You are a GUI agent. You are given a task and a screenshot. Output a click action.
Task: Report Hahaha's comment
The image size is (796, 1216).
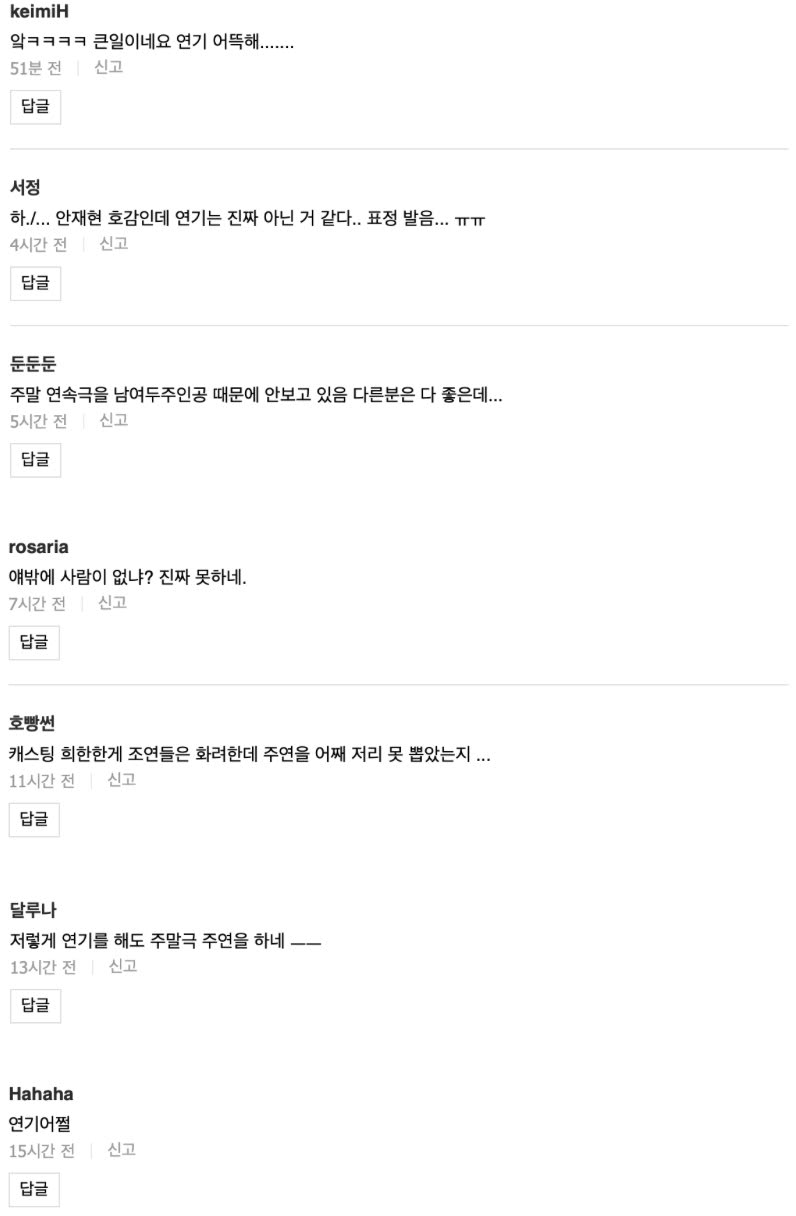coord(121,1150)
